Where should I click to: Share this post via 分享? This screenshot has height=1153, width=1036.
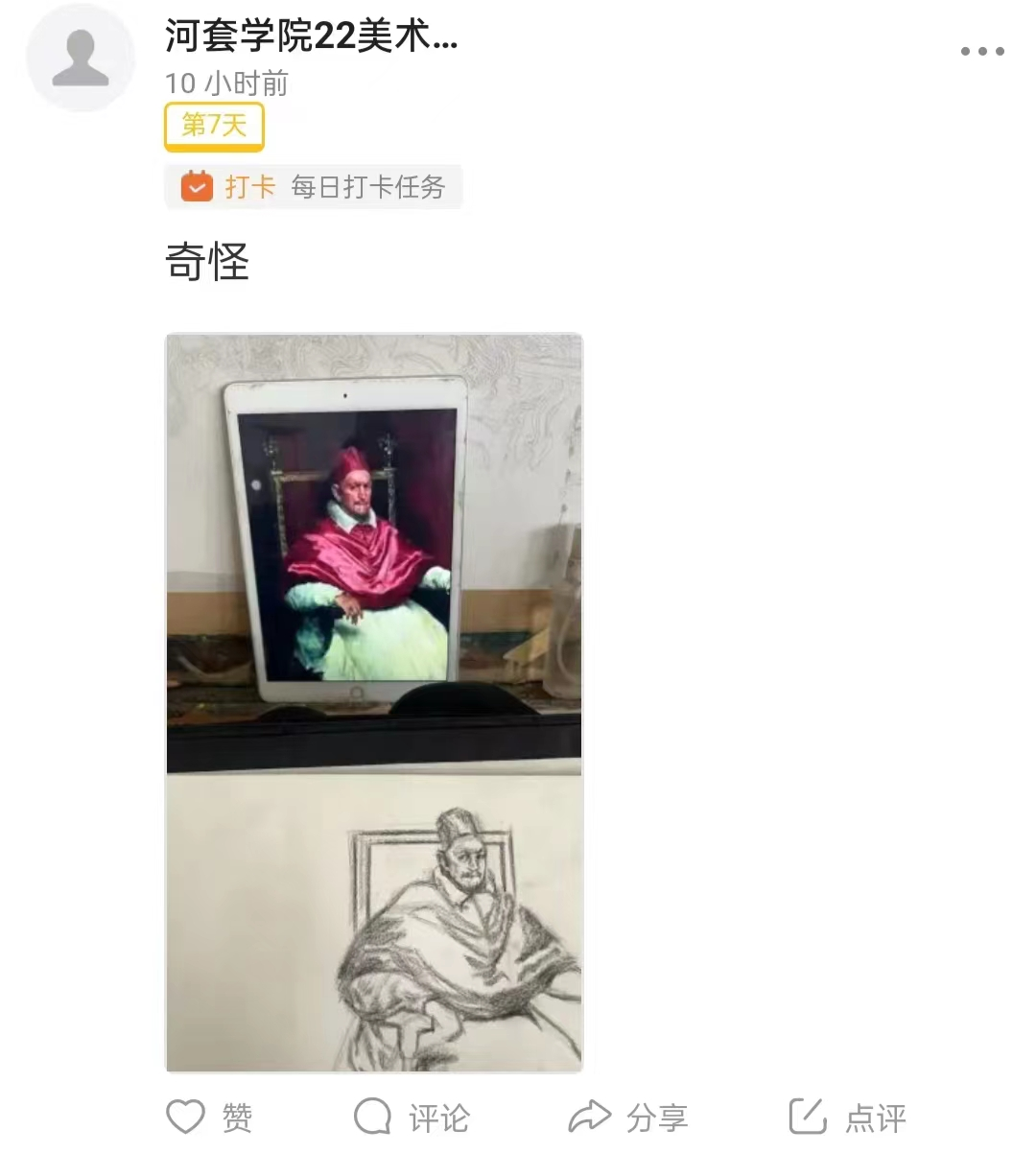pos(628,1118)
